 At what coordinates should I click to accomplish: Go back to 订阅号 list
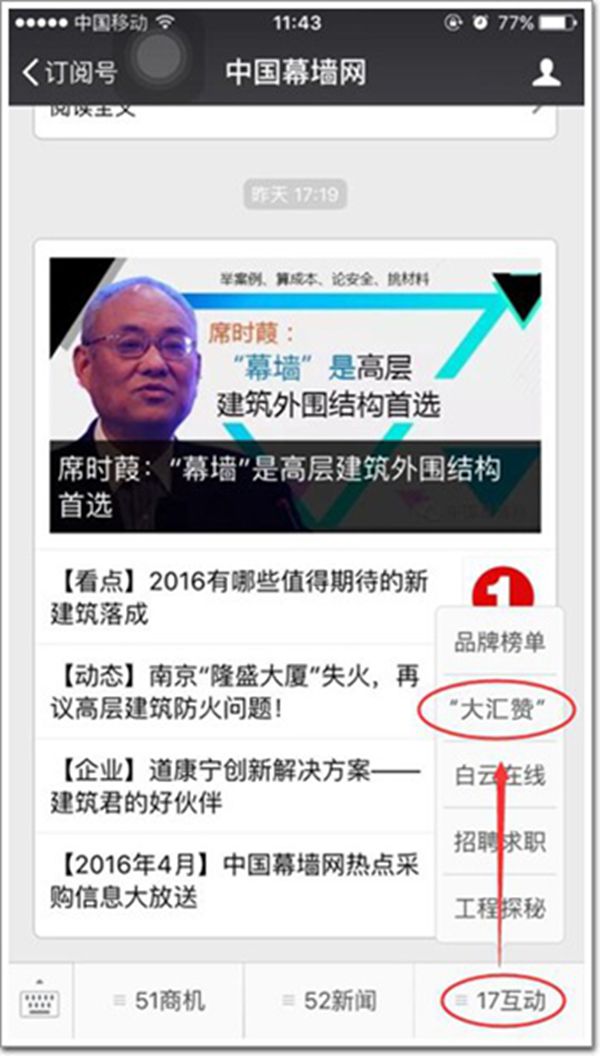click(70, 72)
